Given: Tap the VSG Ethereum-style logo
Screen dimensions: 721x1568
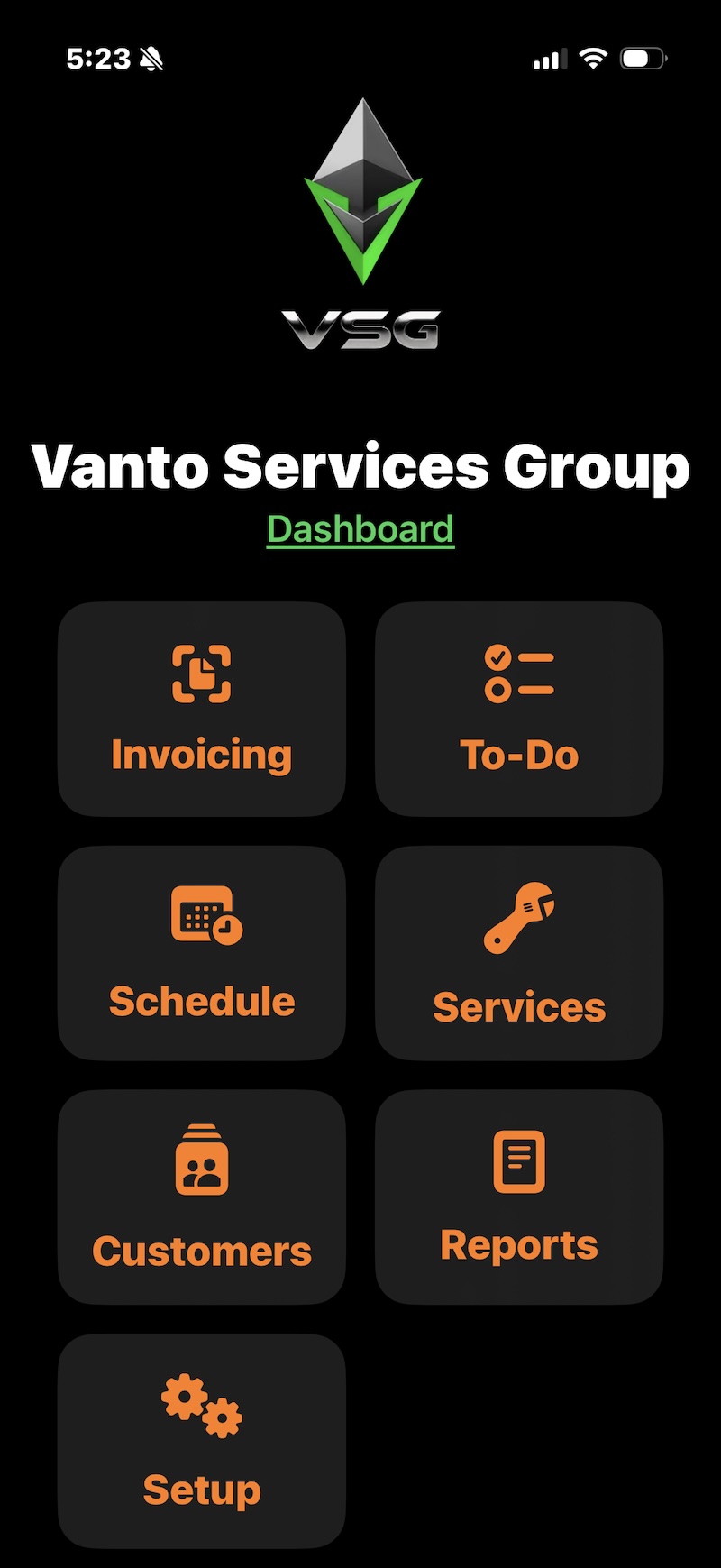Looking at the screenshot, I should click(x=360, y=189).
